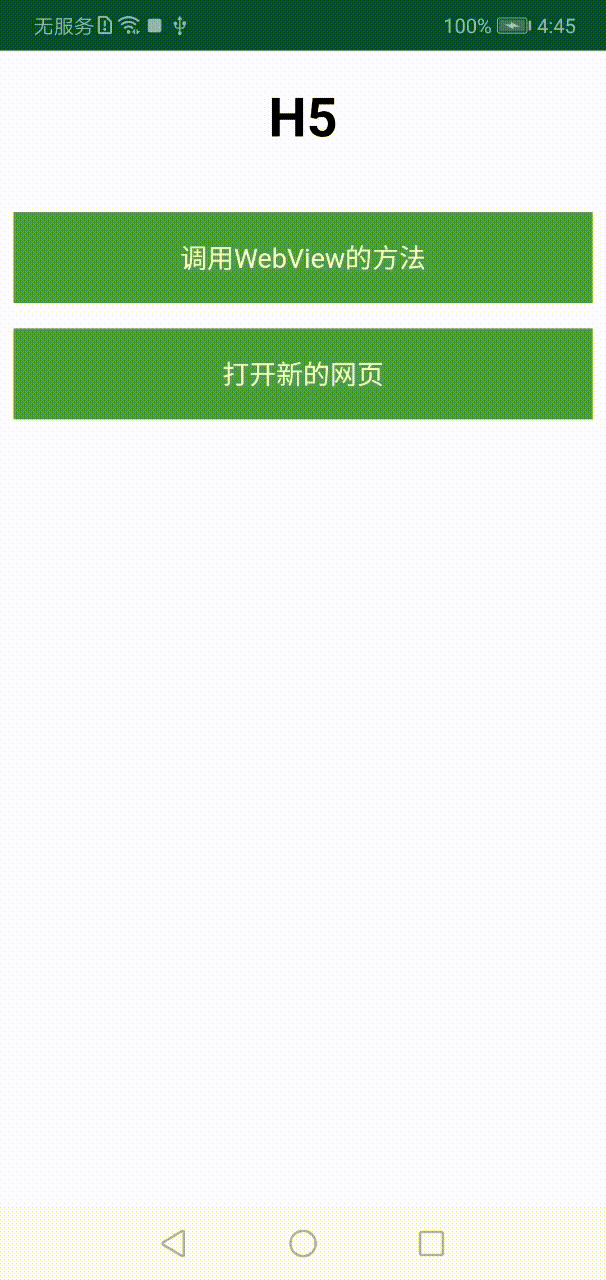Screen dimensions: 606x1280
Task: Return to the home screen
Action: (303, 1243)
